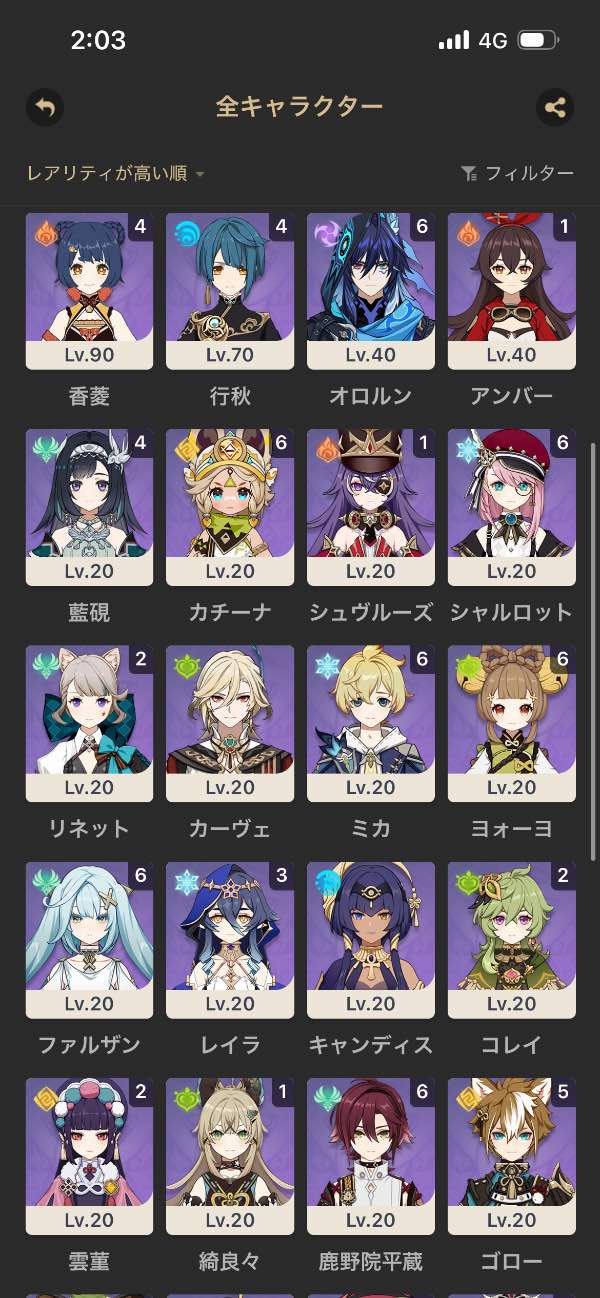Tap the 藍硯 character card
The height and width of the screenshot is (1298, 600).
point(89,507)
